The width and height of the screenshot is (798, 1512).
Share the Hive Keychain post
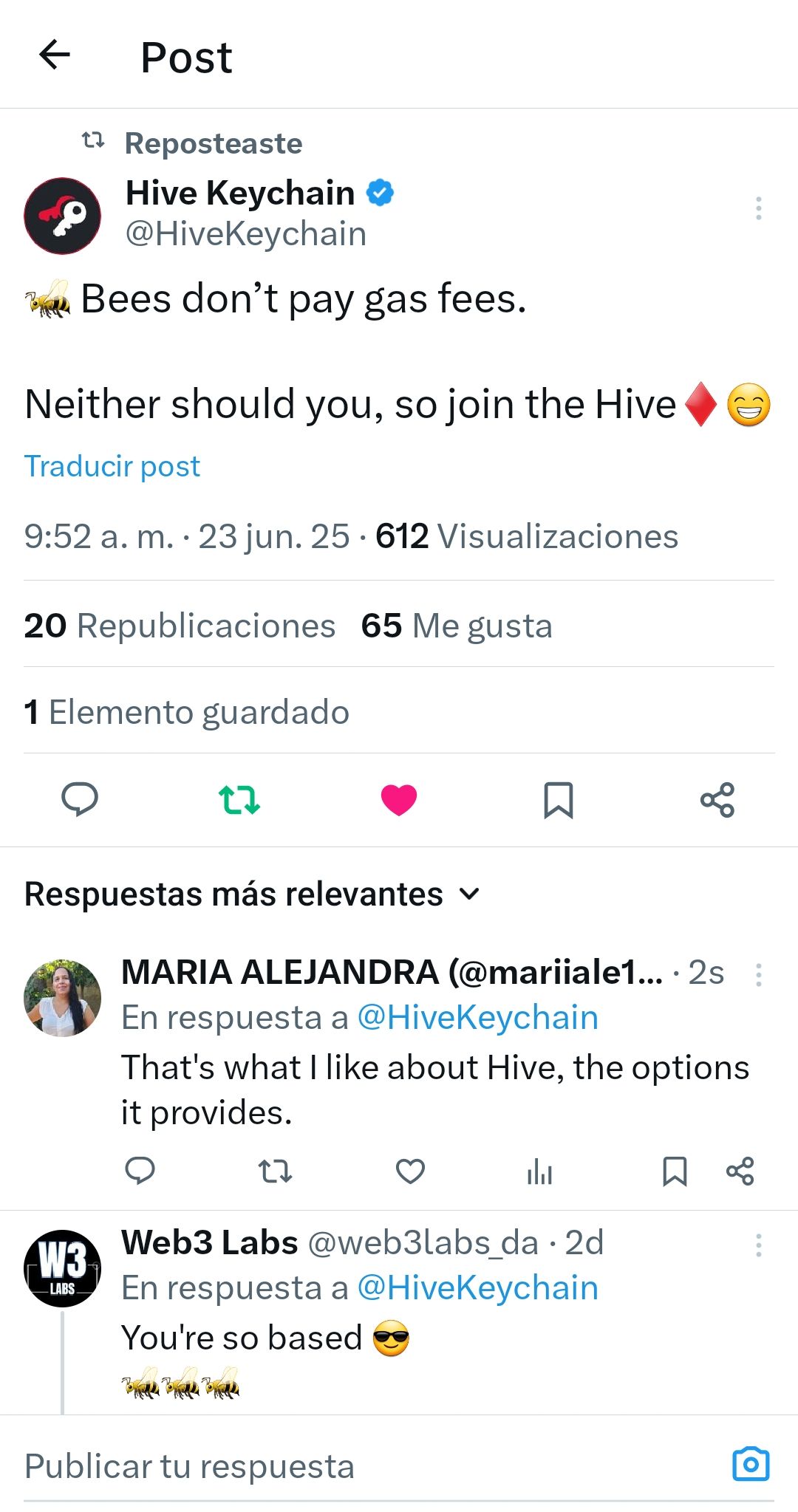point(717,799)
